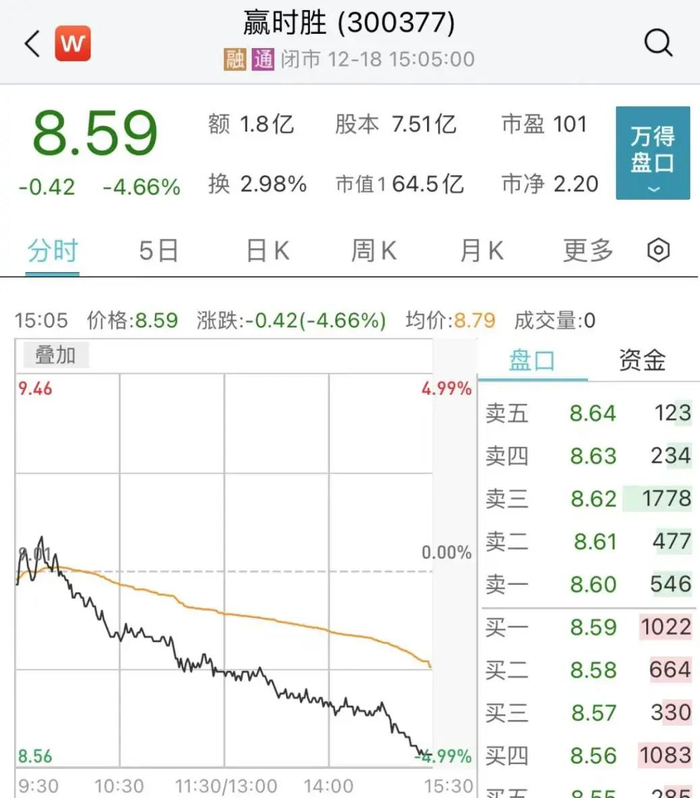This screenshot has height=798, width=700.
Task: Switch to the 日K chart tab
Action: pos(268,251)
